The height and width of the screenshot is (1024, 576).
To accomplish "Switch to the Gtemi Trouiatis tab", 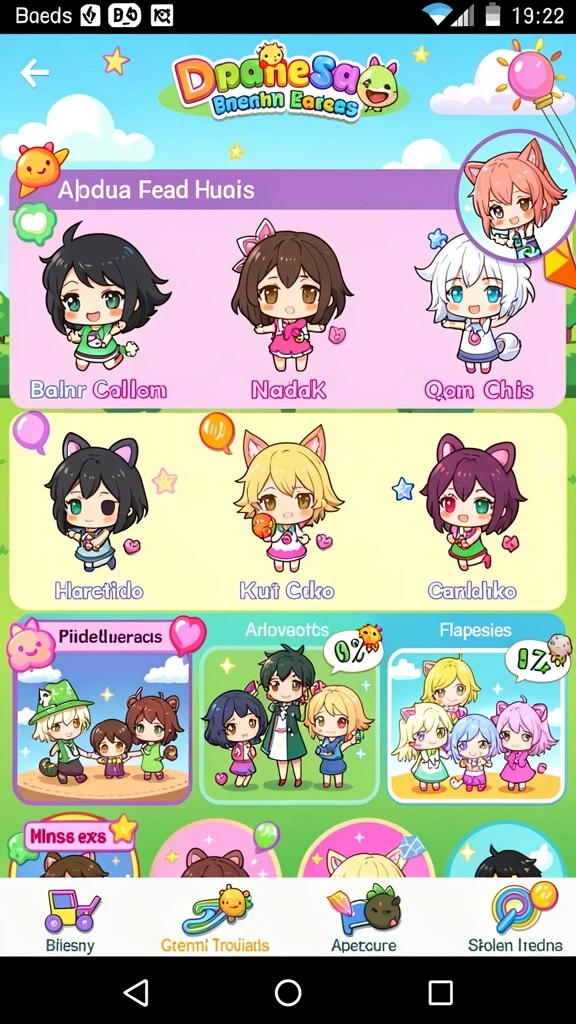I will tap(215, 920).
